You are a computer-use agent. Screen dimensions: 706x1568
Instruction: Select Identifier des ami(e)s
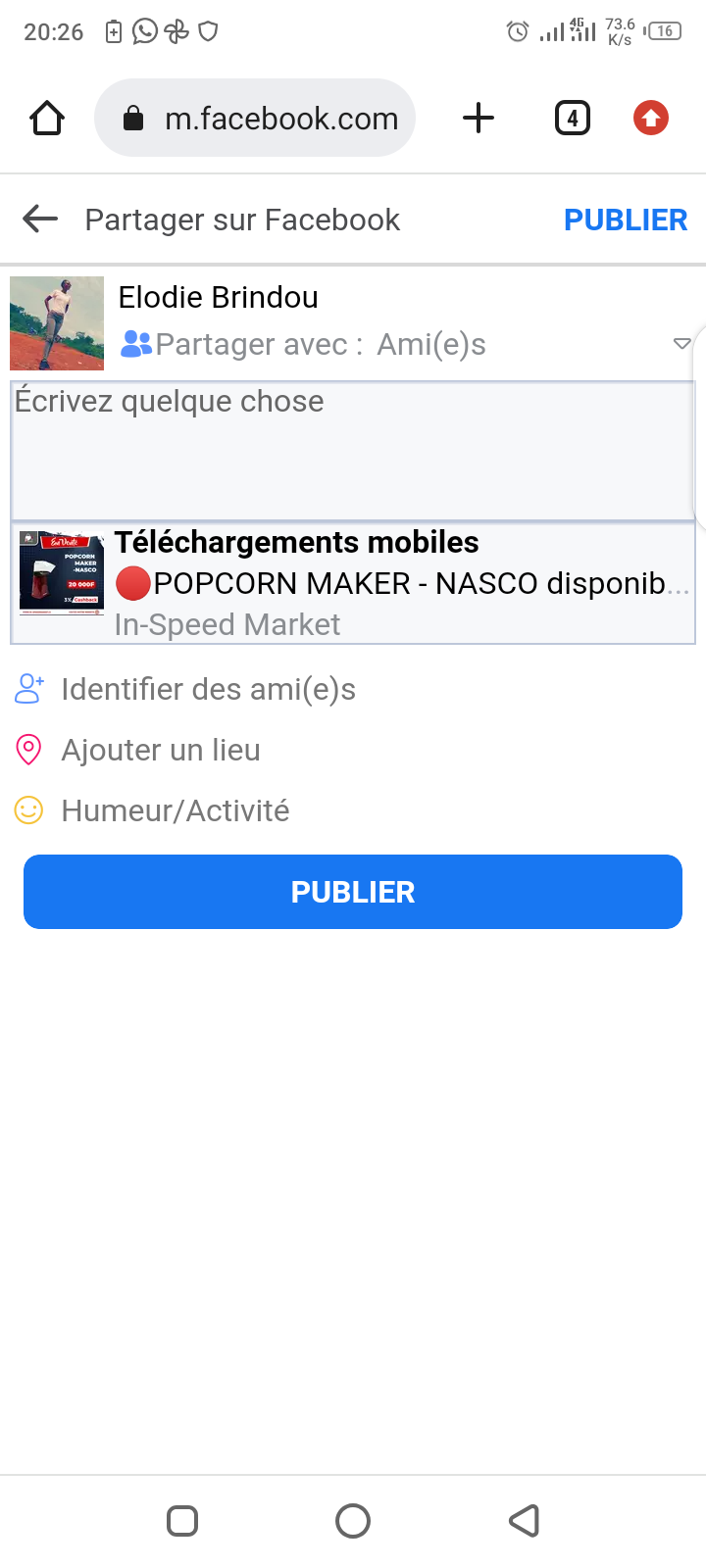208,689
